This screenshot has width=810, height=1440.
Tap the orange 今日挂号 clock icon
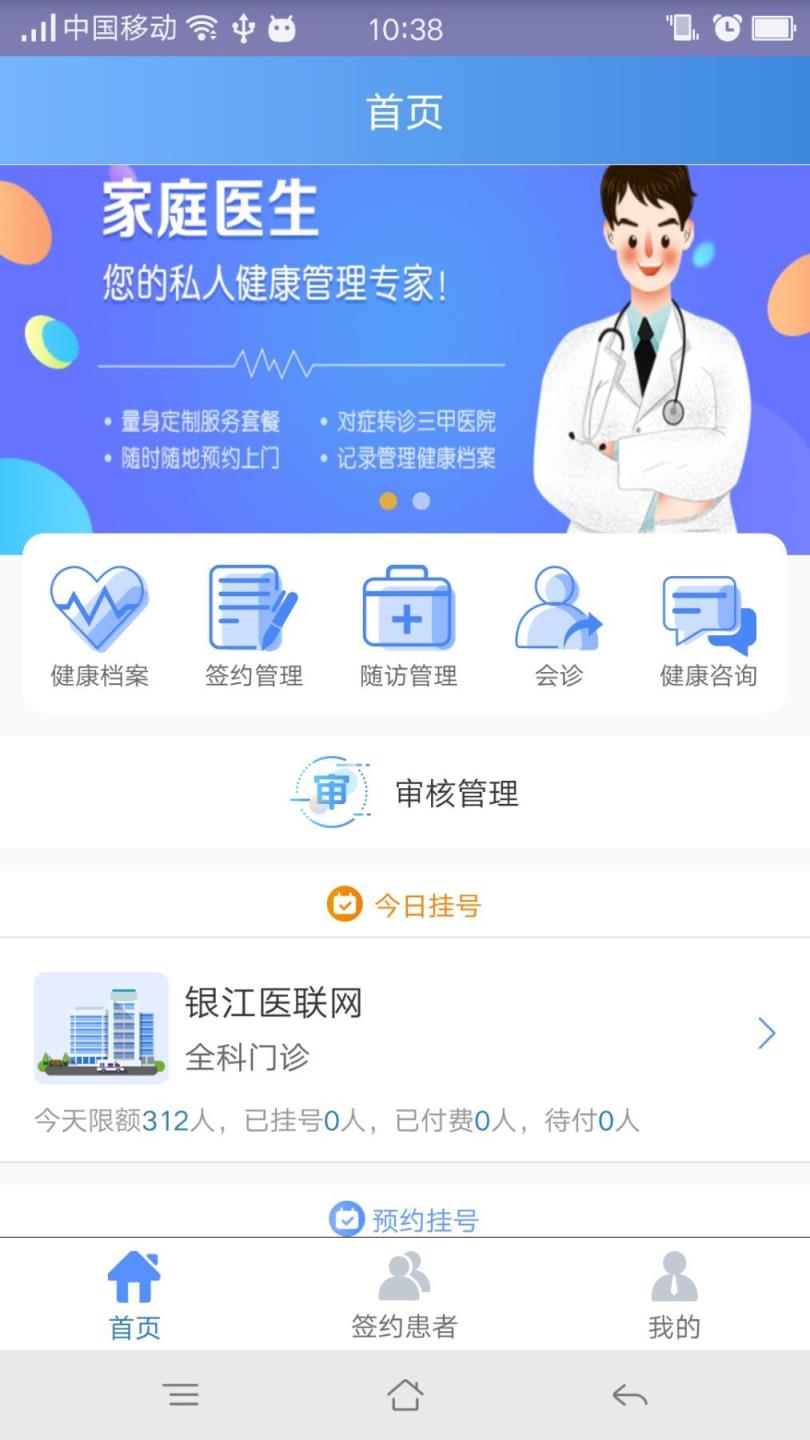tap(345, 903)
